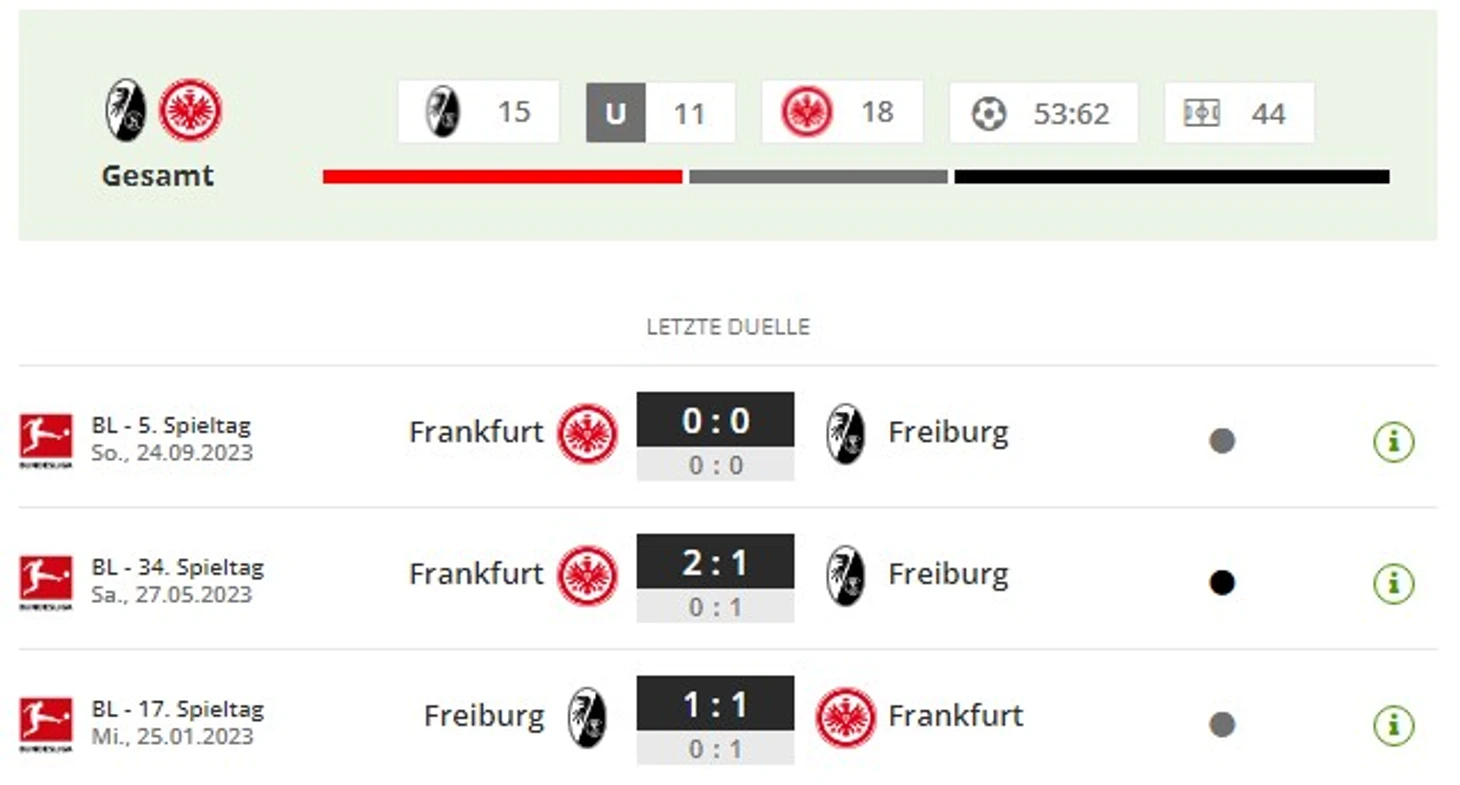Open info for the 24.09.2023 match

[x=1393, y=440]
